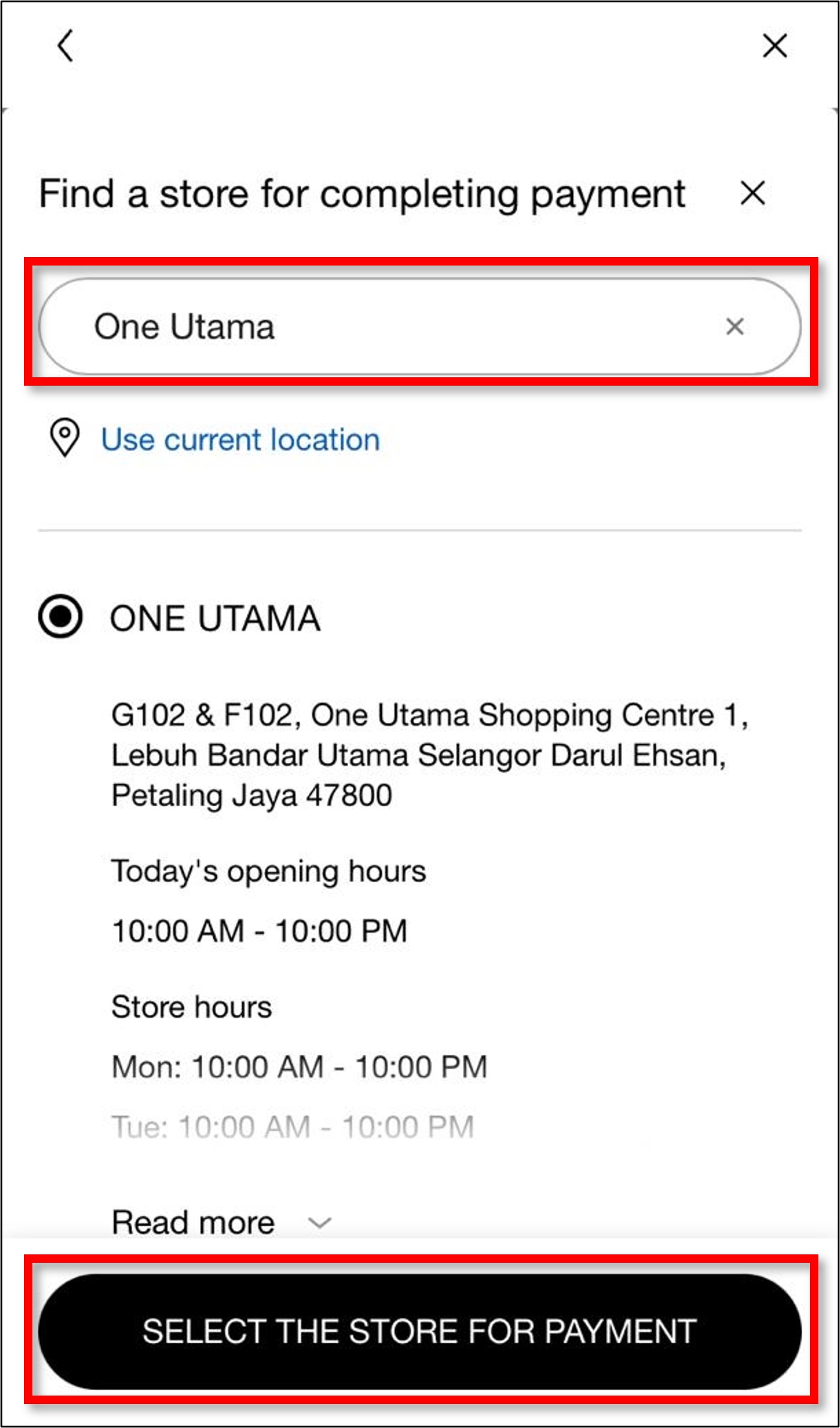Expand Read more for full store hours
This screenshot has height=1428, width=840.
220,1223
